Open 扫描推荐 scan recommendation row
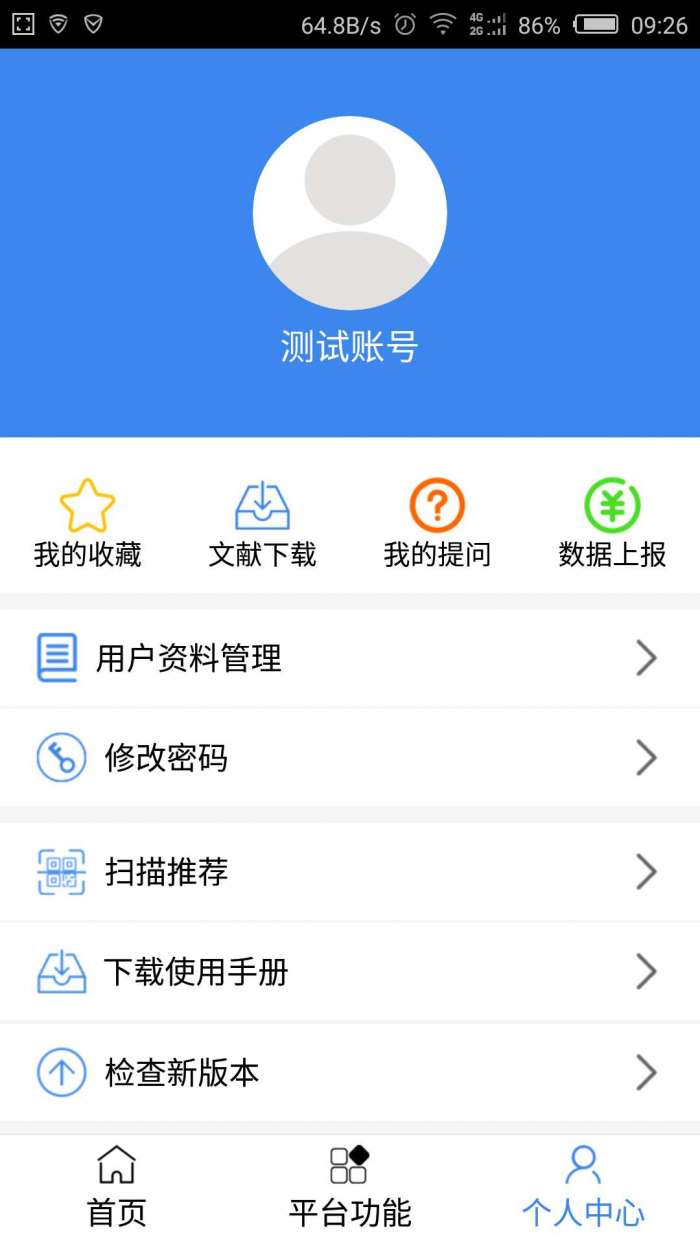 pos(350,872)
